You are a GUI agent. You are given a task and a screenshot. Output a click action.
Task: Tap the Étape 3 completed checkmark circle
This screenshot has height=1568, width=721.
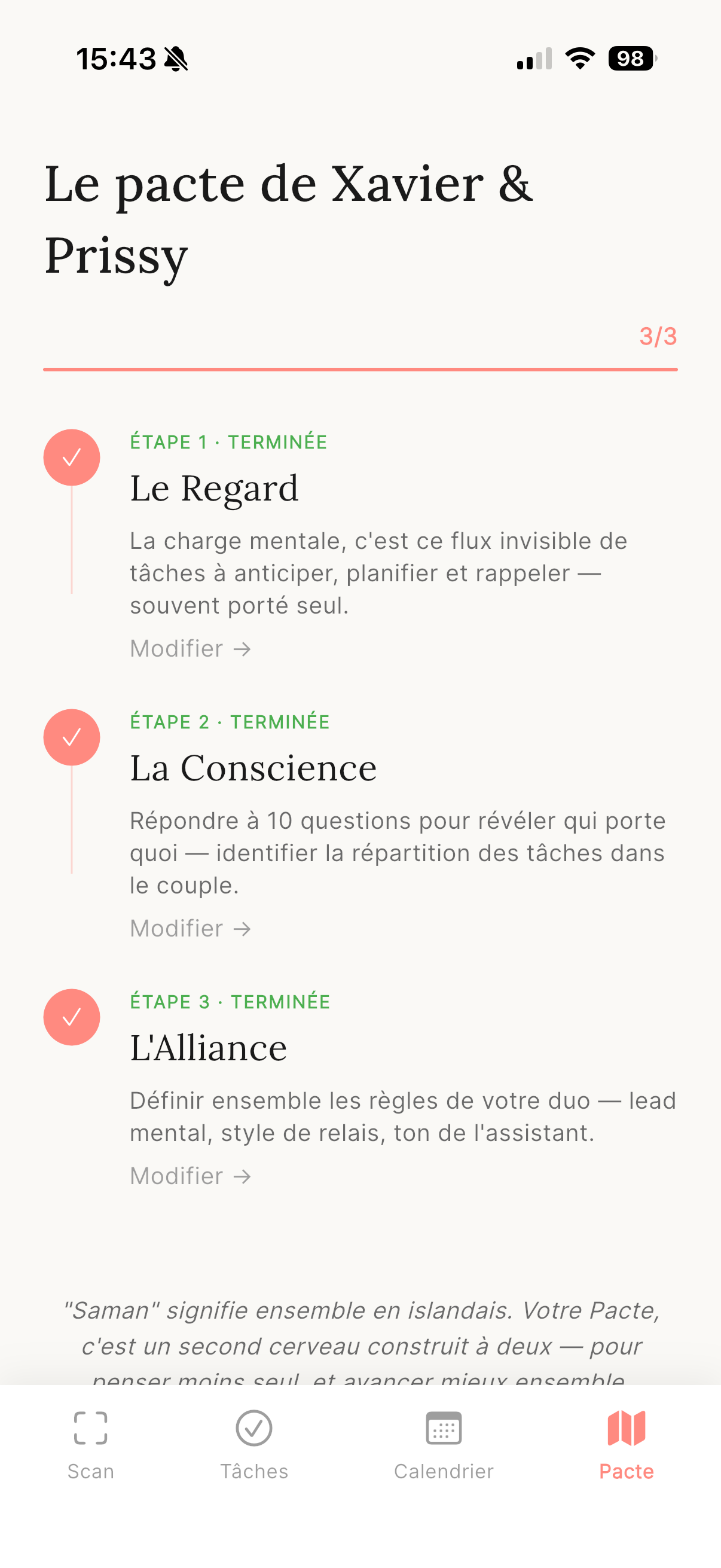(72, 1017)
